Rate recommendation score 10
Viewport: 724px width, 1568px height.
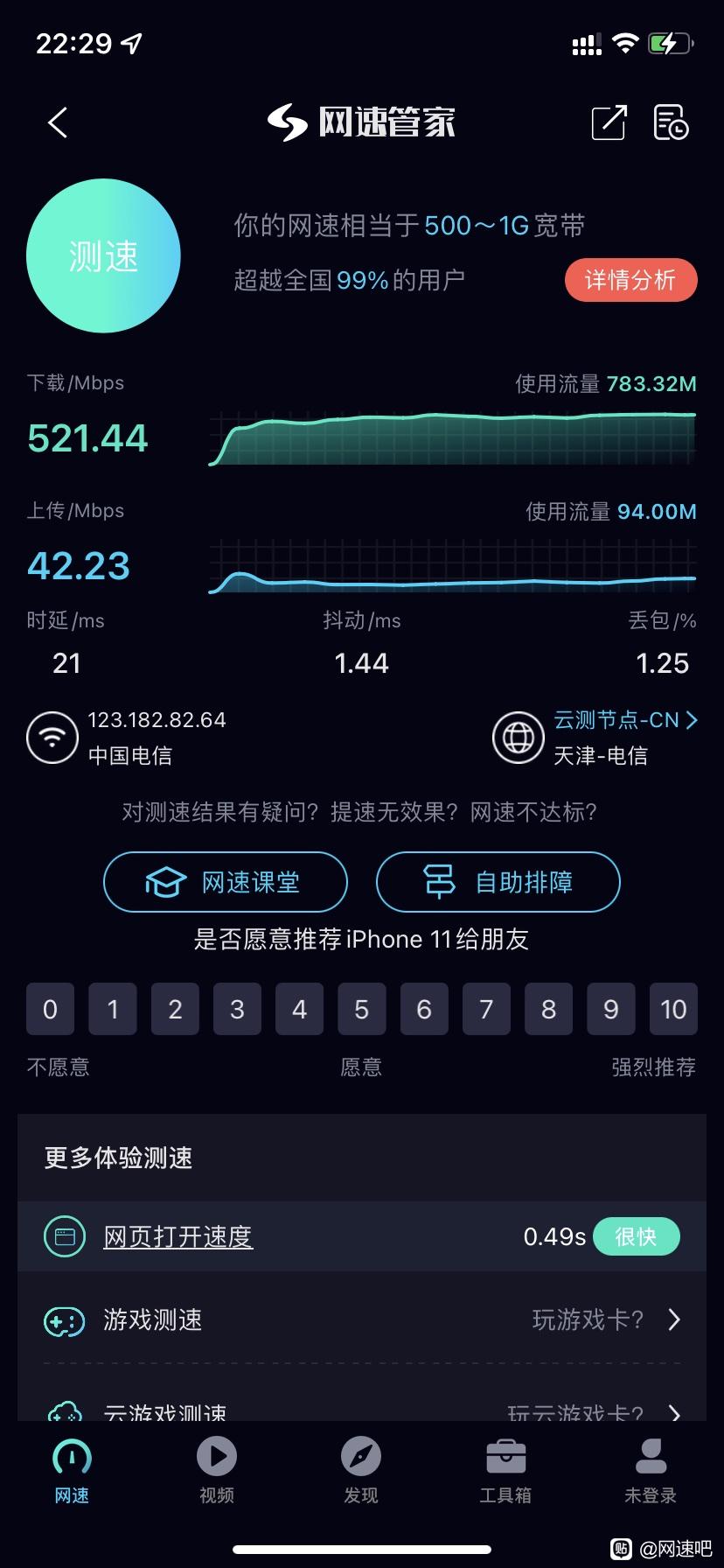(x=673, y=1009)
